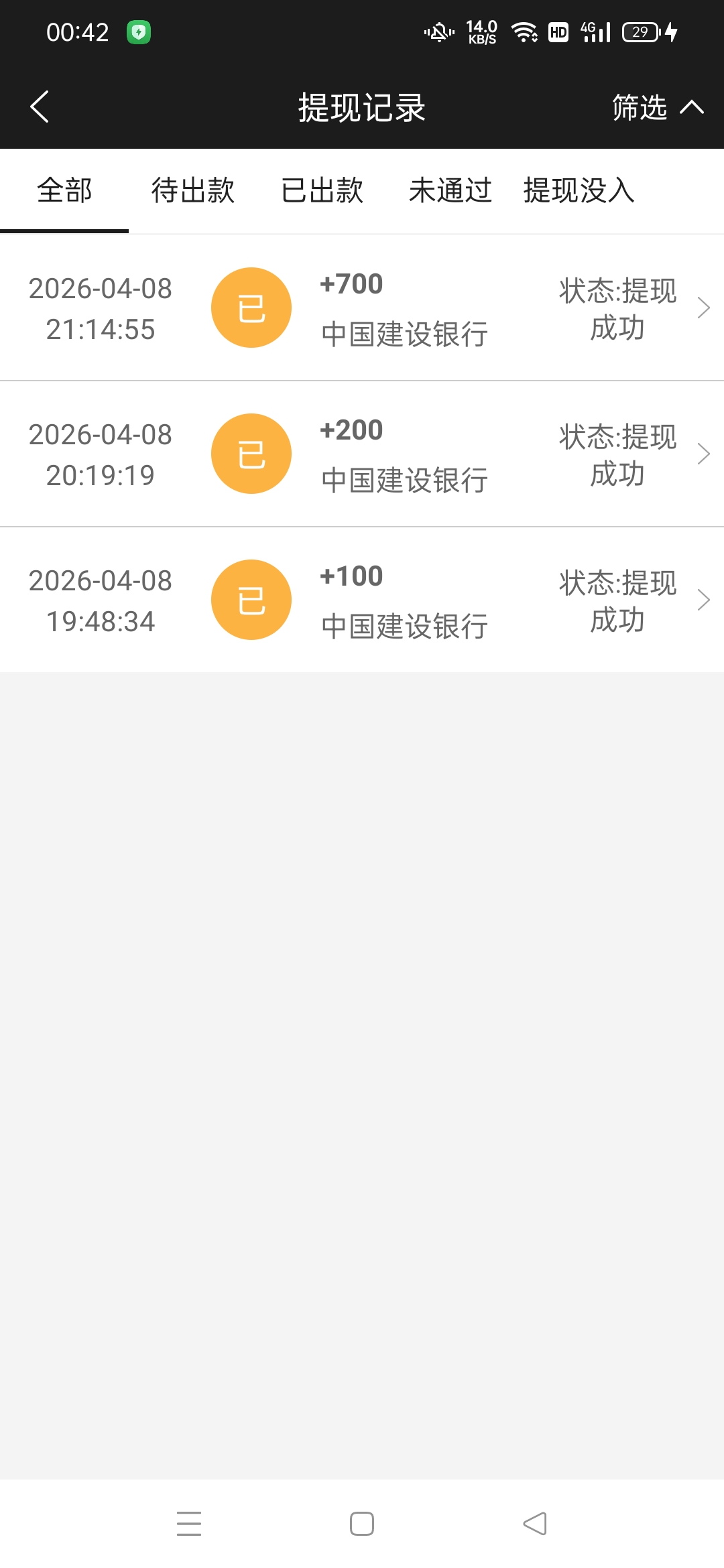724x1568 pixels.
Task: Switch to the 待出款 tab
Action: coord(192,190)
